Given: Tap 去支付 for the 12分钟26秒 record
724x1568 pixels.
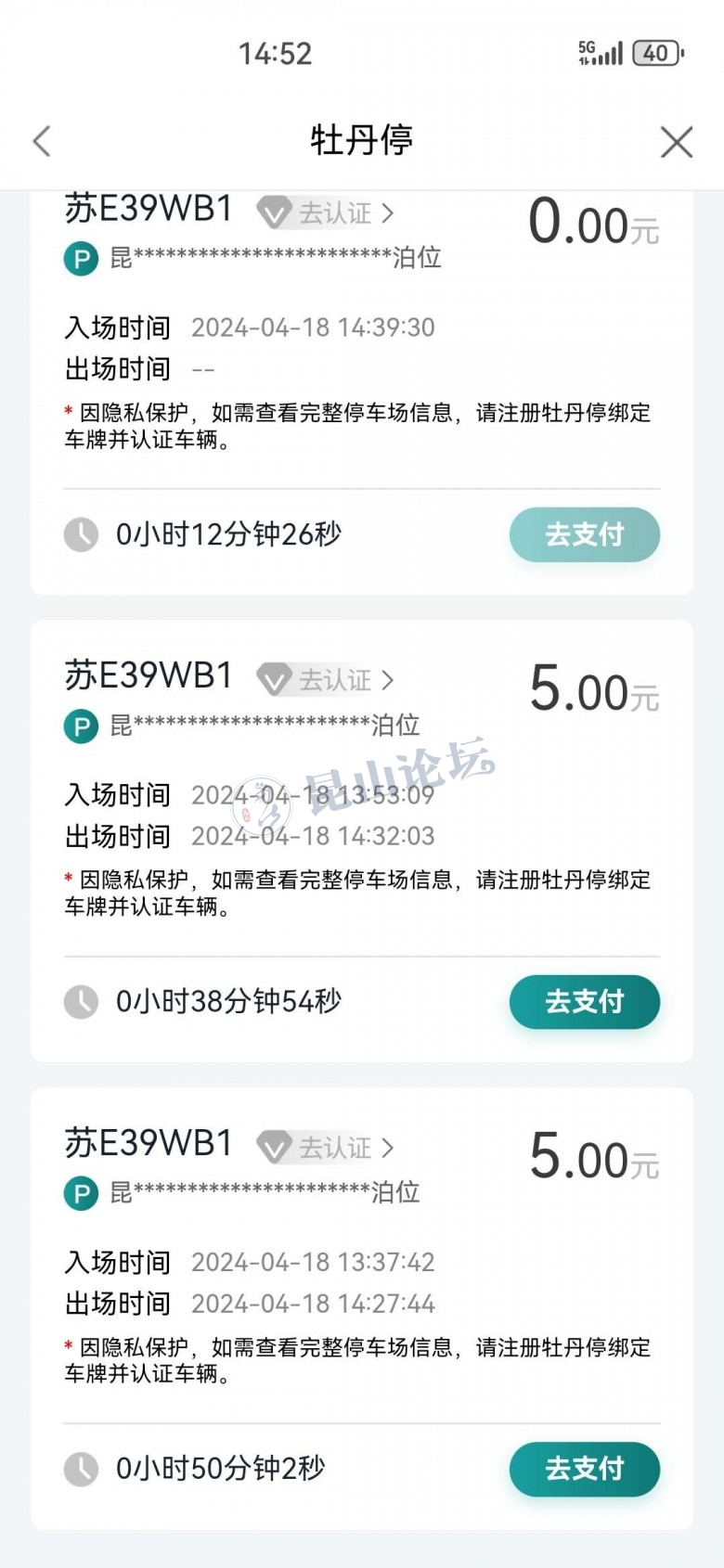Looking at the screenshot, I should pyautogui.click(x=584, y=534).
